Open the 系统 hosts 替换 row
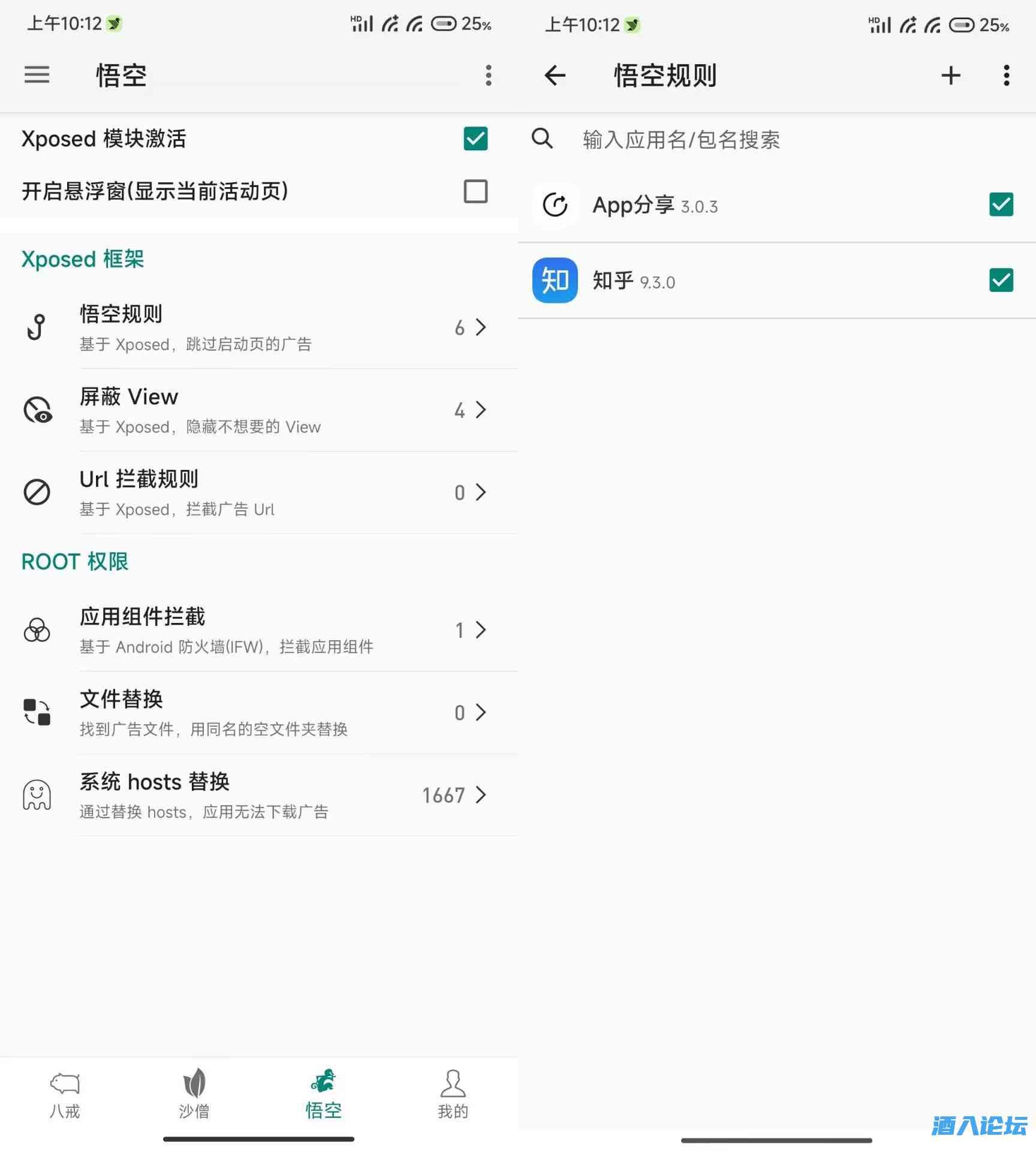1036x1151 pixels. (x=258, y=796)
